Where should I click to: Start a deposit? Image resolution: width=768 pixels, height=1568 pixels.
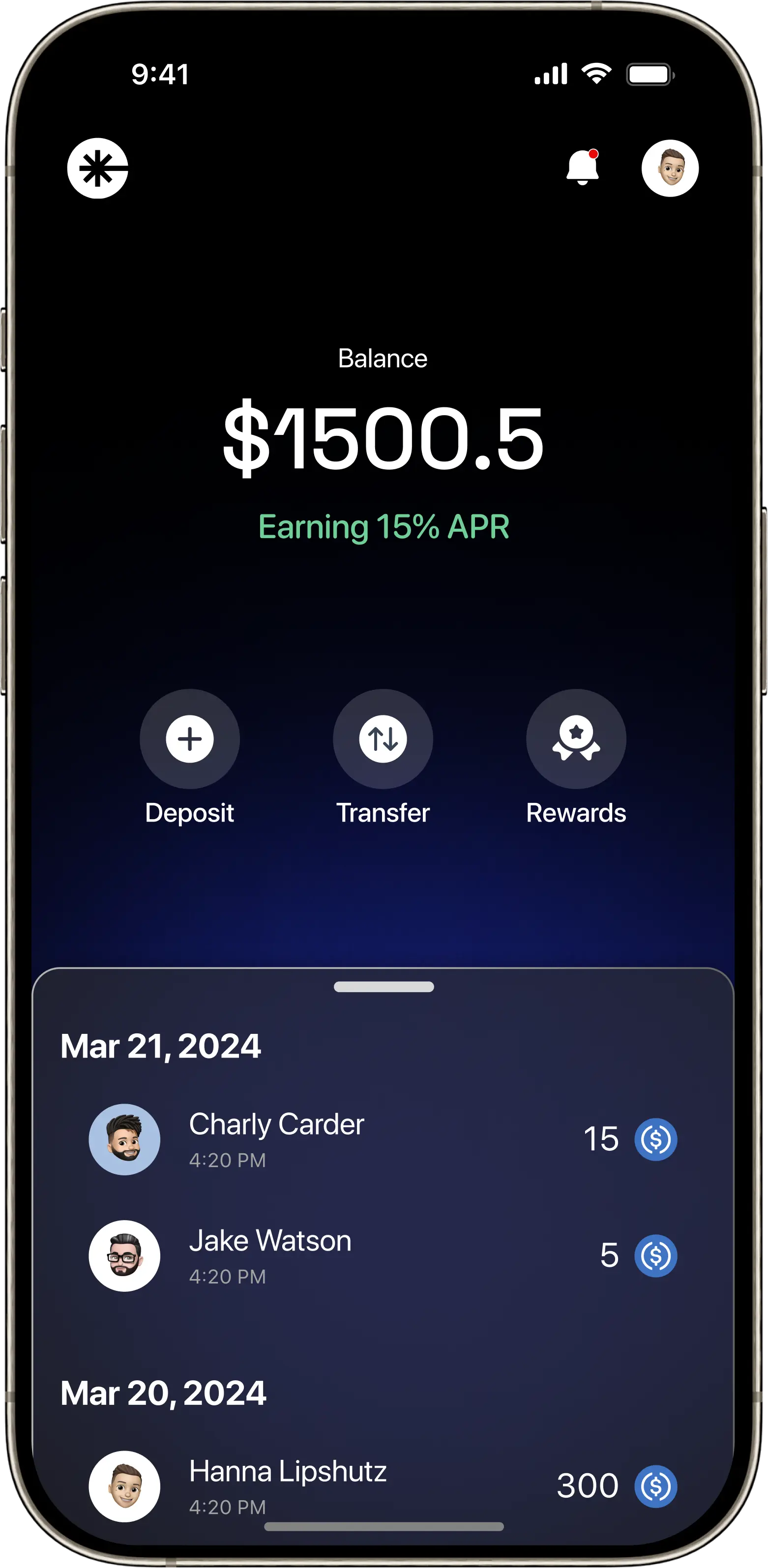pos(189,739)
